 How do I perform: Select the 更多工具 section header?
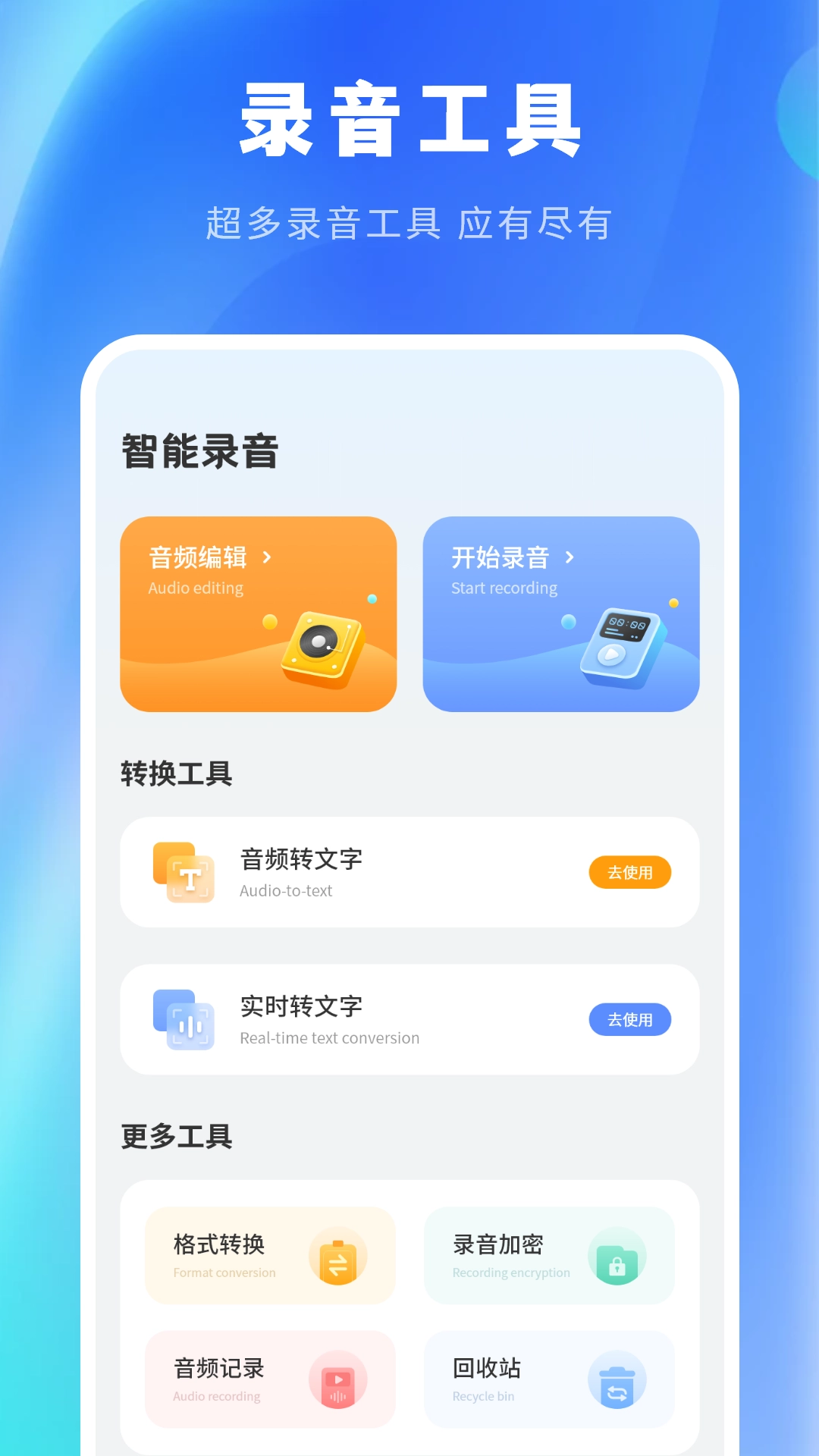pyautogui.click(x=176, y=1136)
